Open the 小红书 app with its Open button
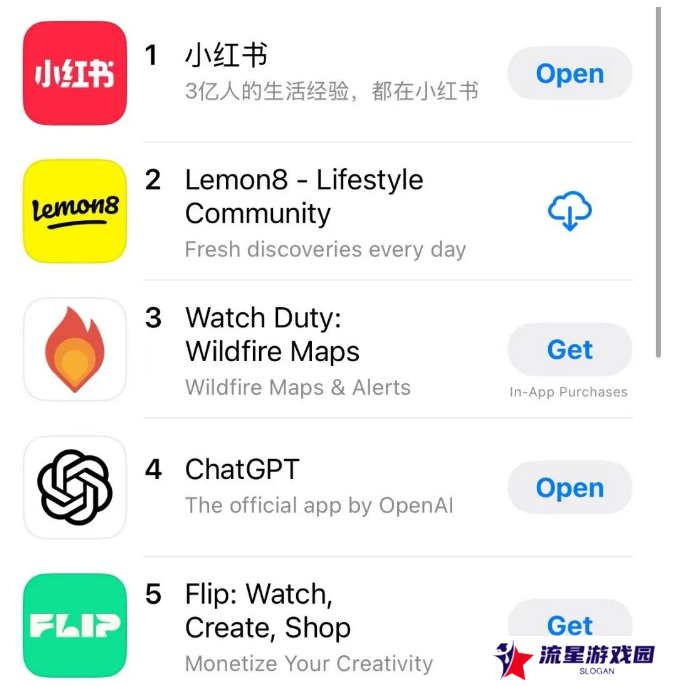Image resolution: width=674 pixels, height=686 pixels. tap(569, 74)
